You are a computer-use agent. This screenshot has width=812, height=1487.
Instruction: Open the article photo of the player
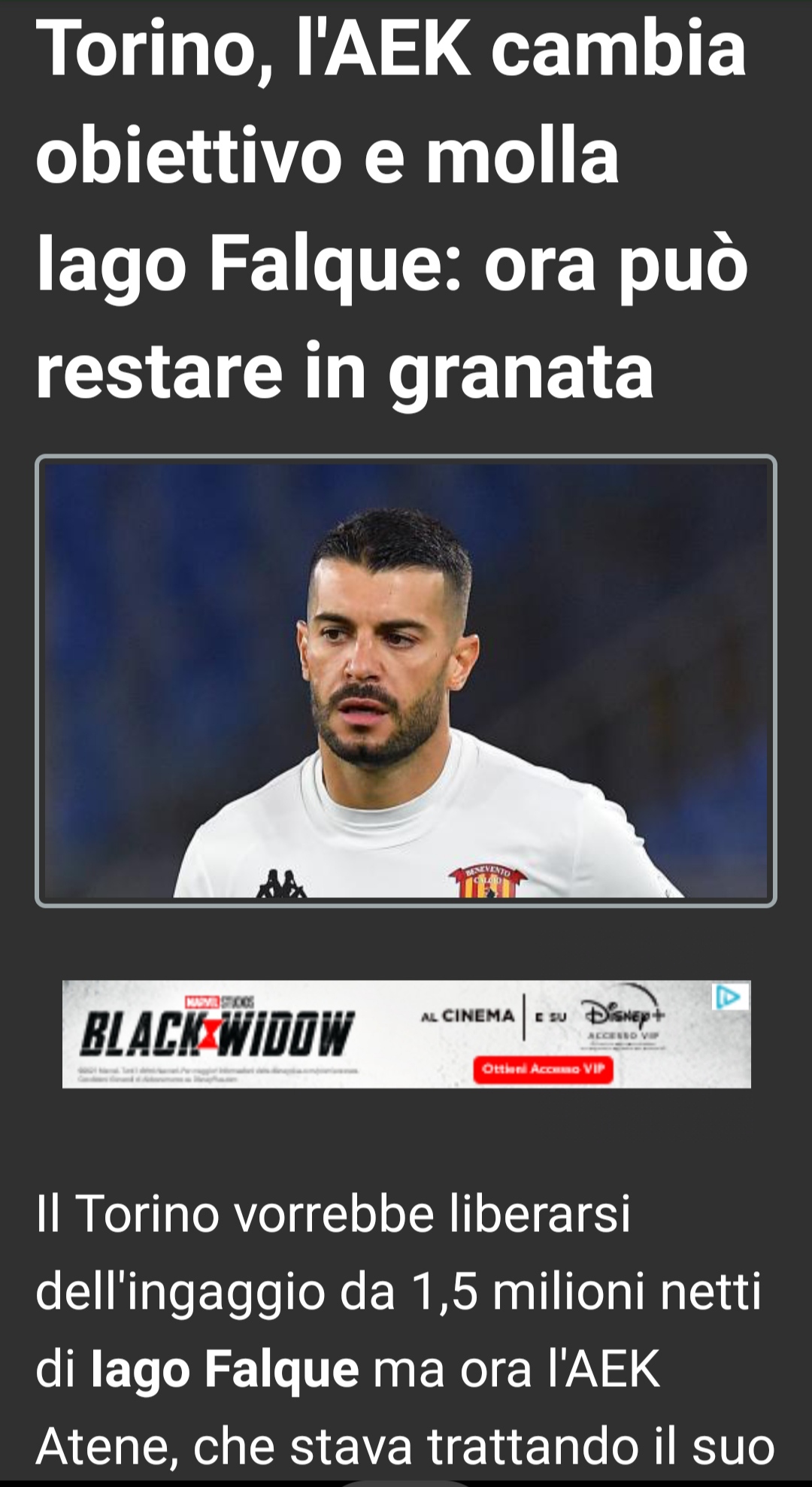pyautogui.click(x=406, y=681)
